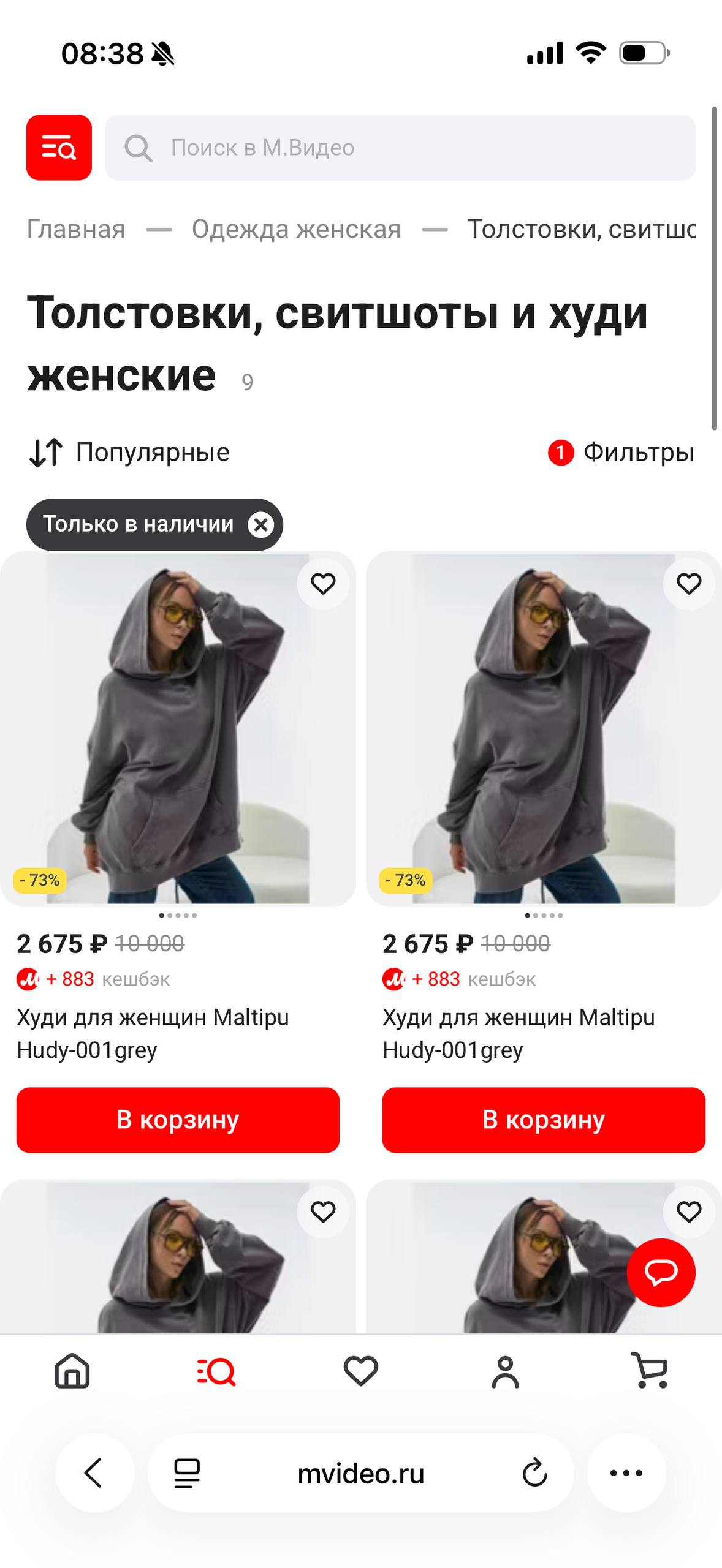Tap the mvideo.ru address bar
Screen dimensions: 722x1568
point(361,1473)
